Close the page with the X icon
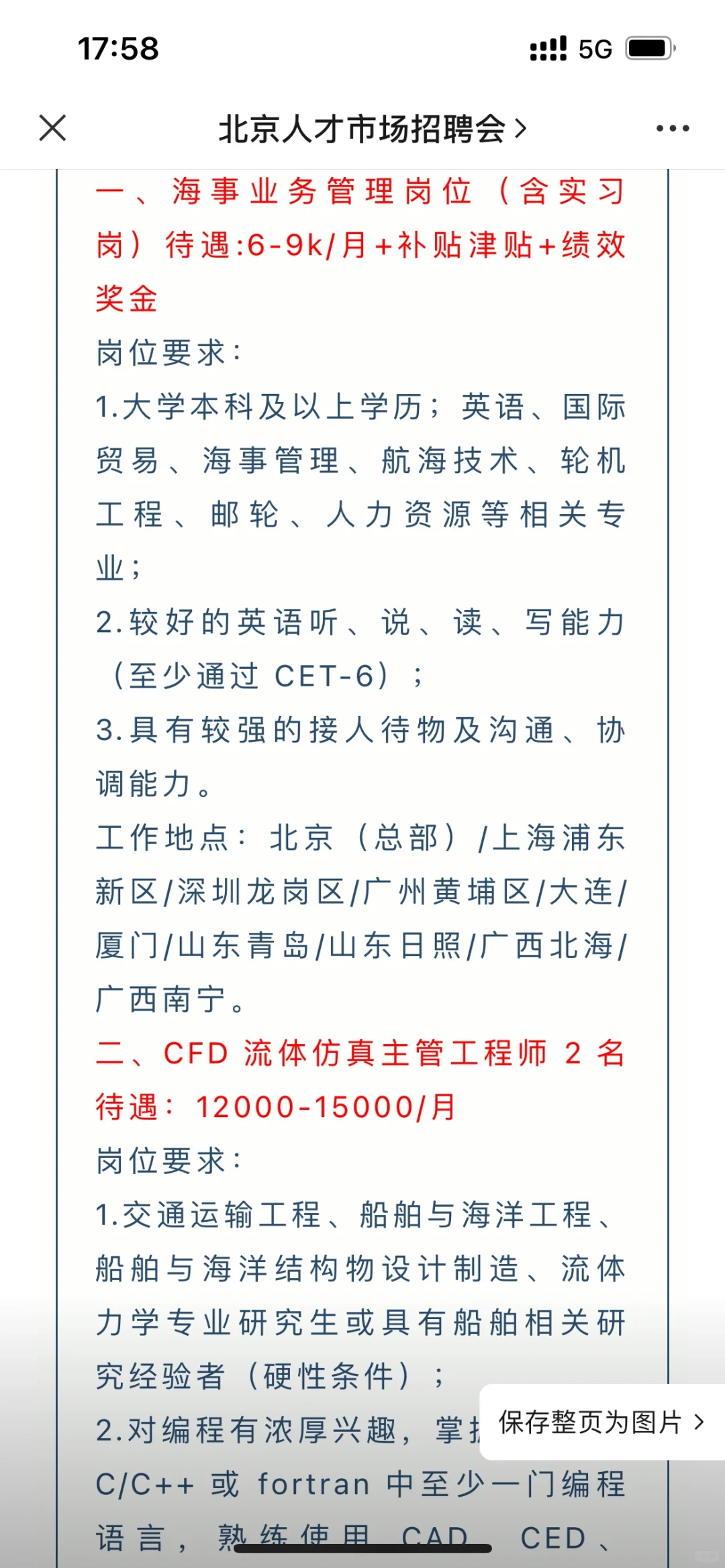 point(52,128)
